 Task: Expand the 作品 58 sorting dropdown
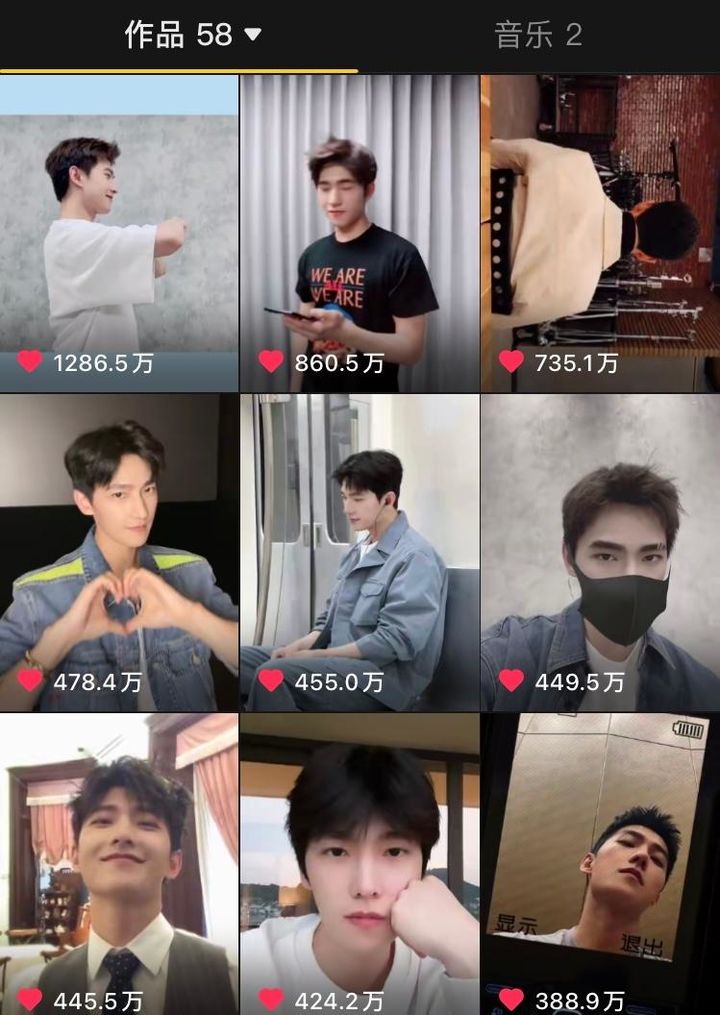[252, 35]
